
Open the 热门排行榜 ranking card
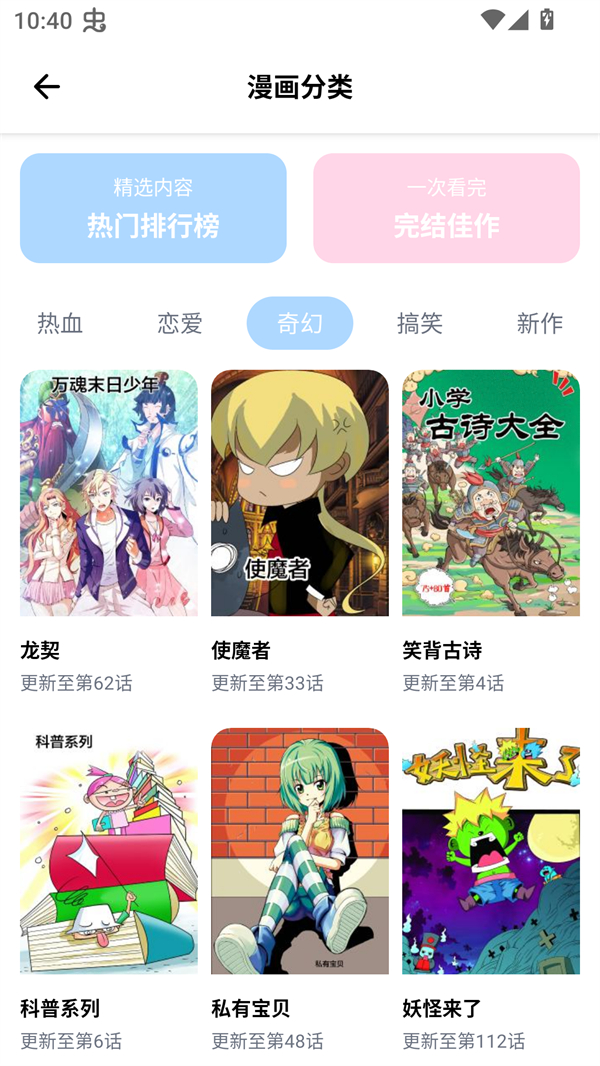[153, 208]
